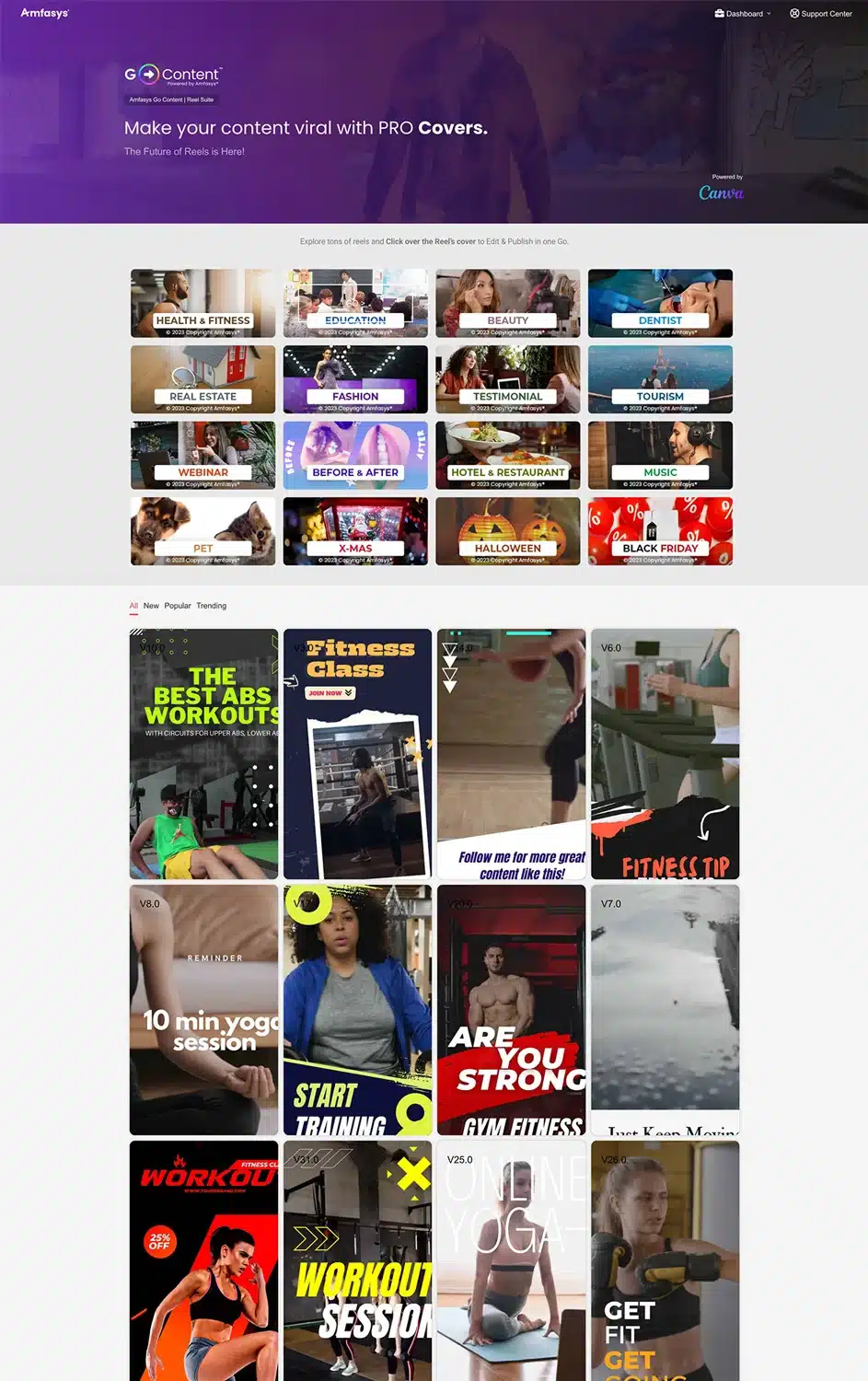
Task: Open Testimonial category tile
Action: tap(508, 379)
